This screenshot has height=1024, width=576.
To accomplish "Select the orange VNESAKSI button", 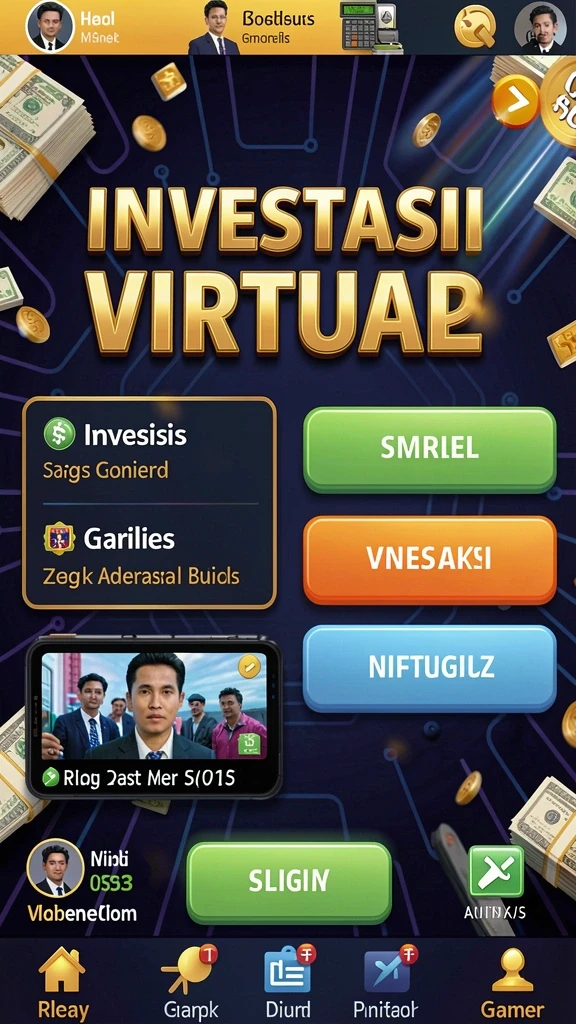I will (x=430, y=559).
